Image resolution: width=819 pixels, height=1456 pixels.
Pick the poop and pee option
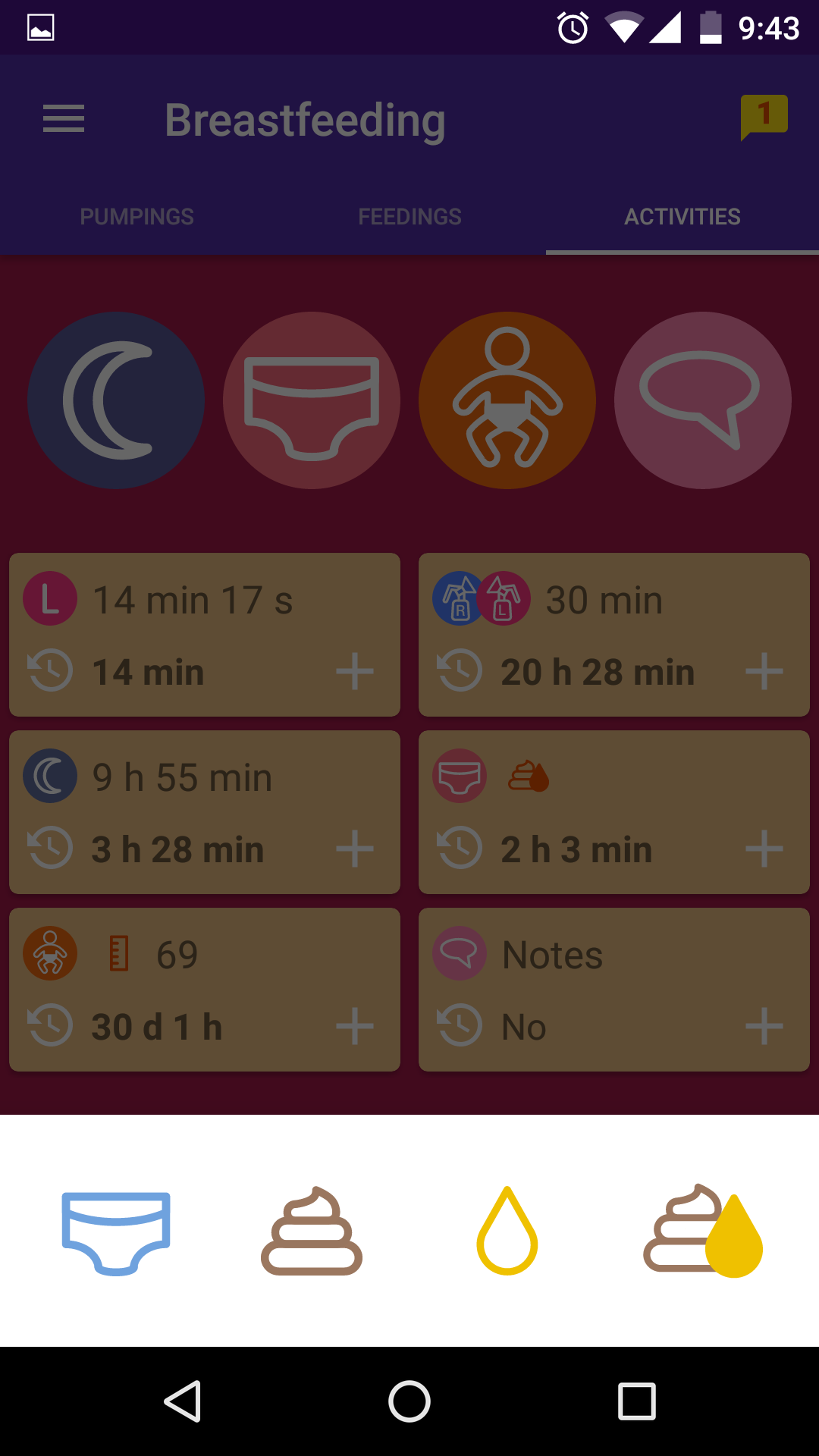click(x=703, y=1232)
